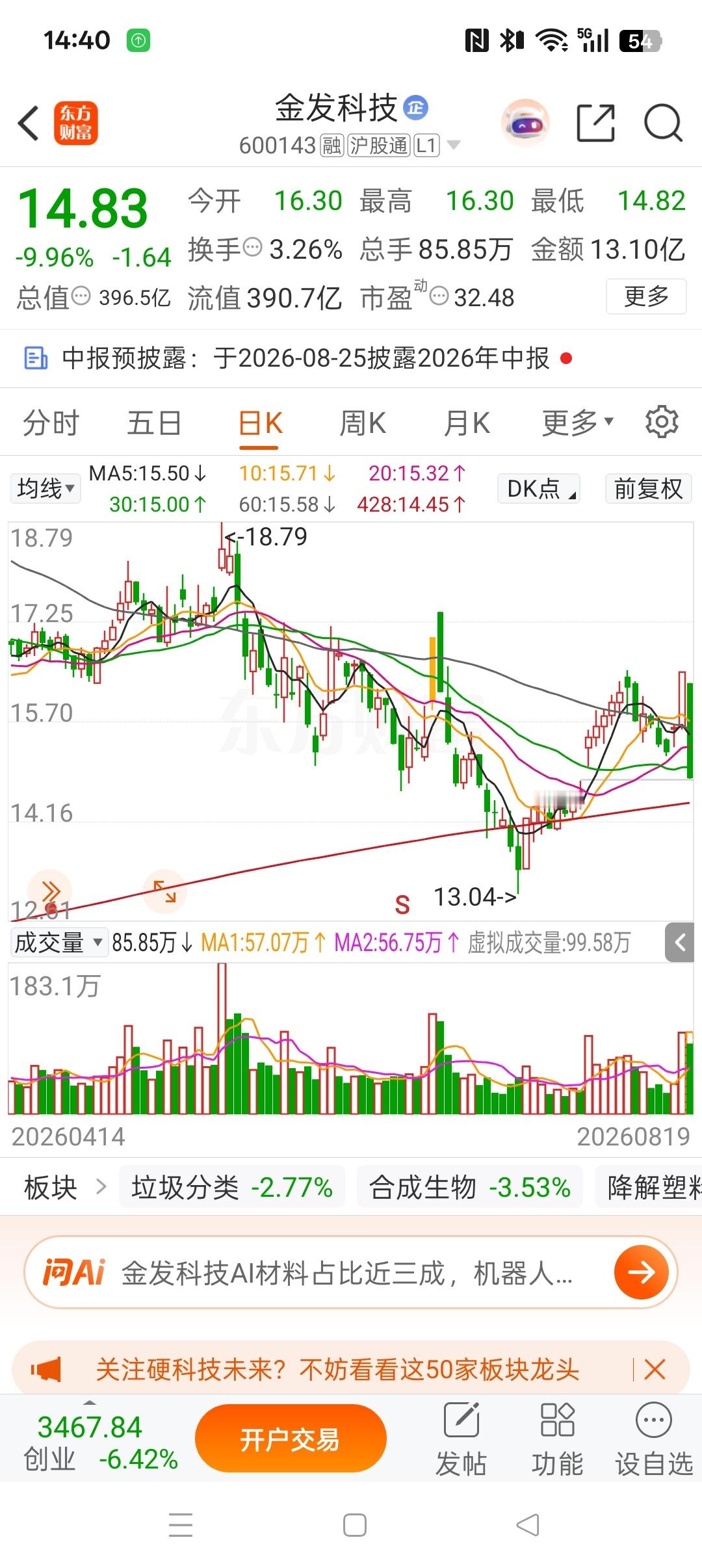Viewport: 702px width, 1568px height.
Task: Change the 前复权 adjustment option
Action: [648, 488]
